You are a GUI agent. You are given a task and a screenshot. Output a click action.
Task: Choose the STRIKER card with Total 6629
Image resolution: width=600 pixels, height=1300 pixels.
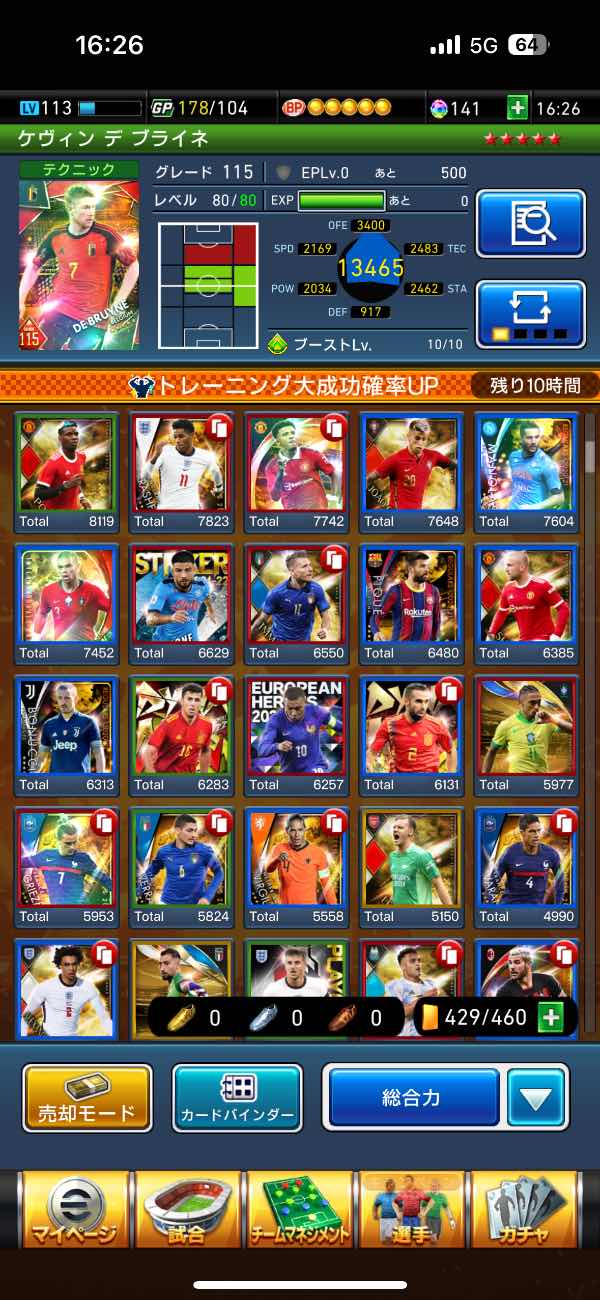[182, 602]
